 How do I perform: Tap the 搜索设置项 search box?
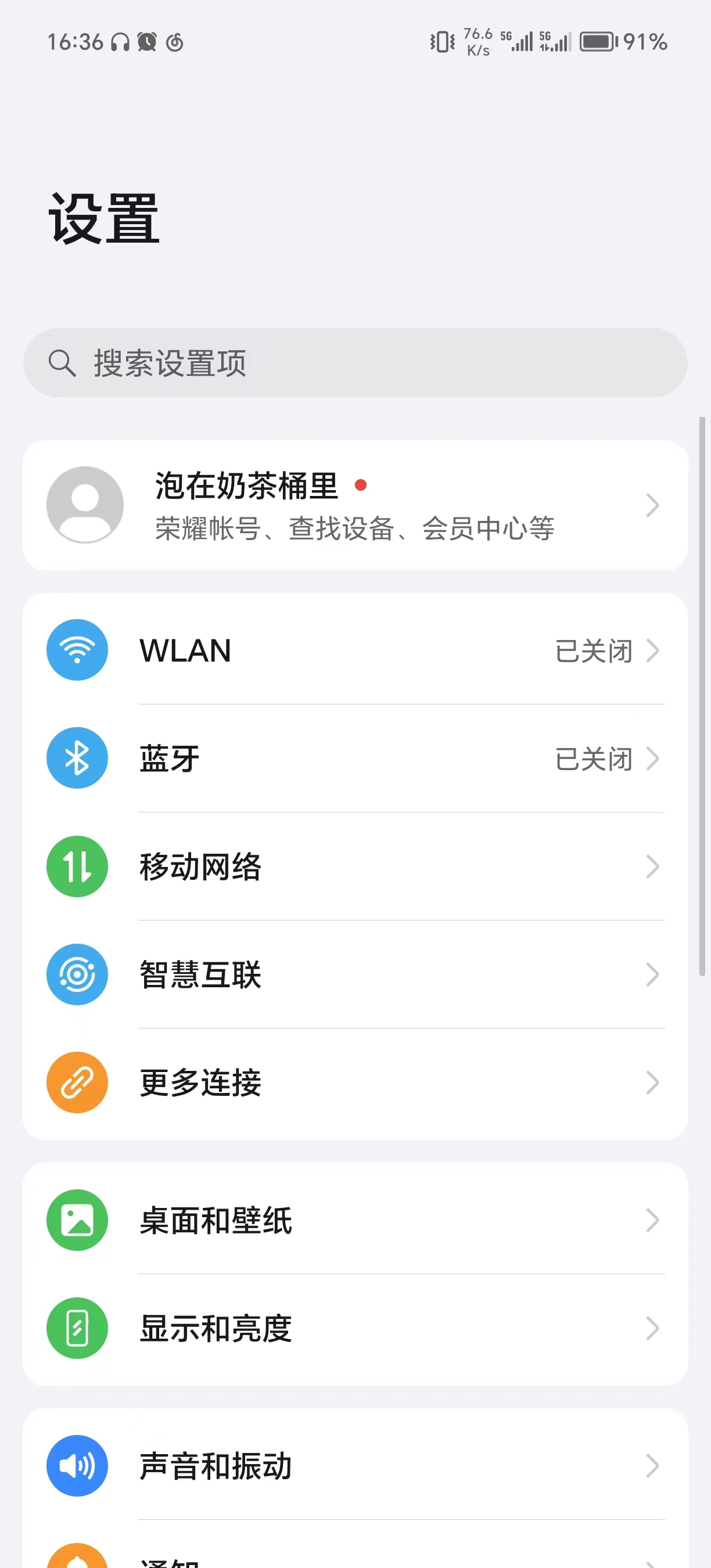tap(355, 364)
